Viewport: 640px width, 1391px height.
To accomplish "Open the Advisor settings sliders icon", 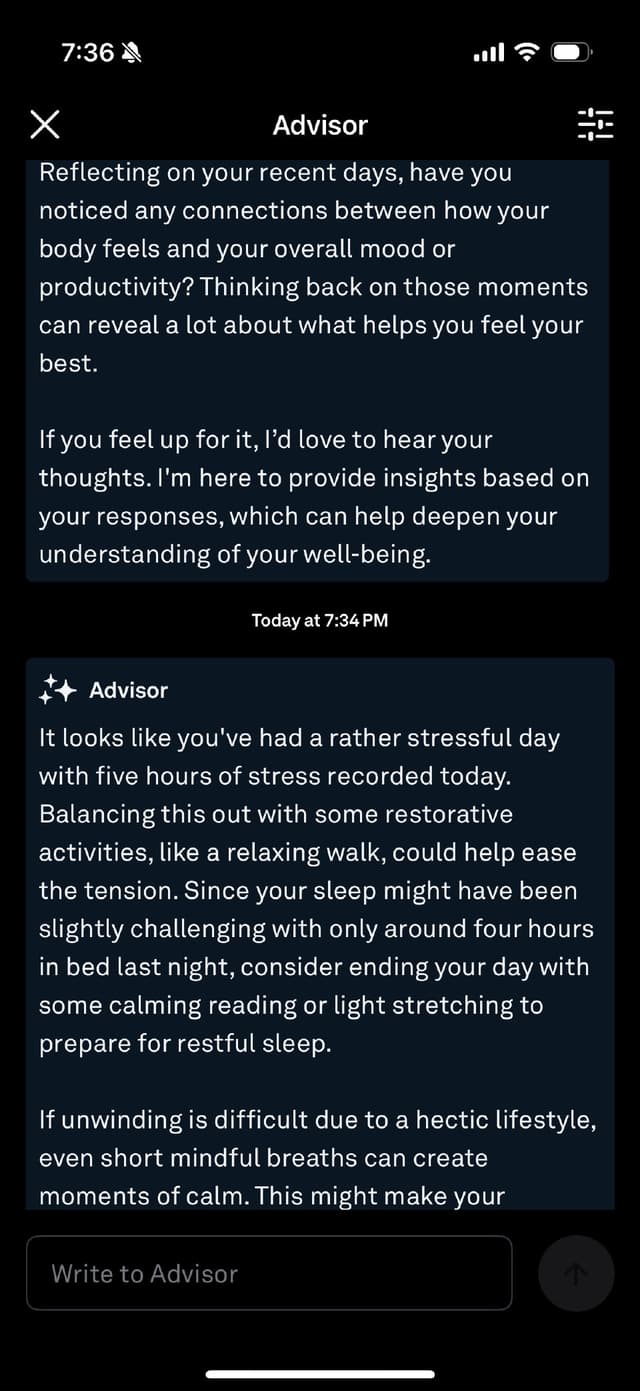I will point(595,124).
